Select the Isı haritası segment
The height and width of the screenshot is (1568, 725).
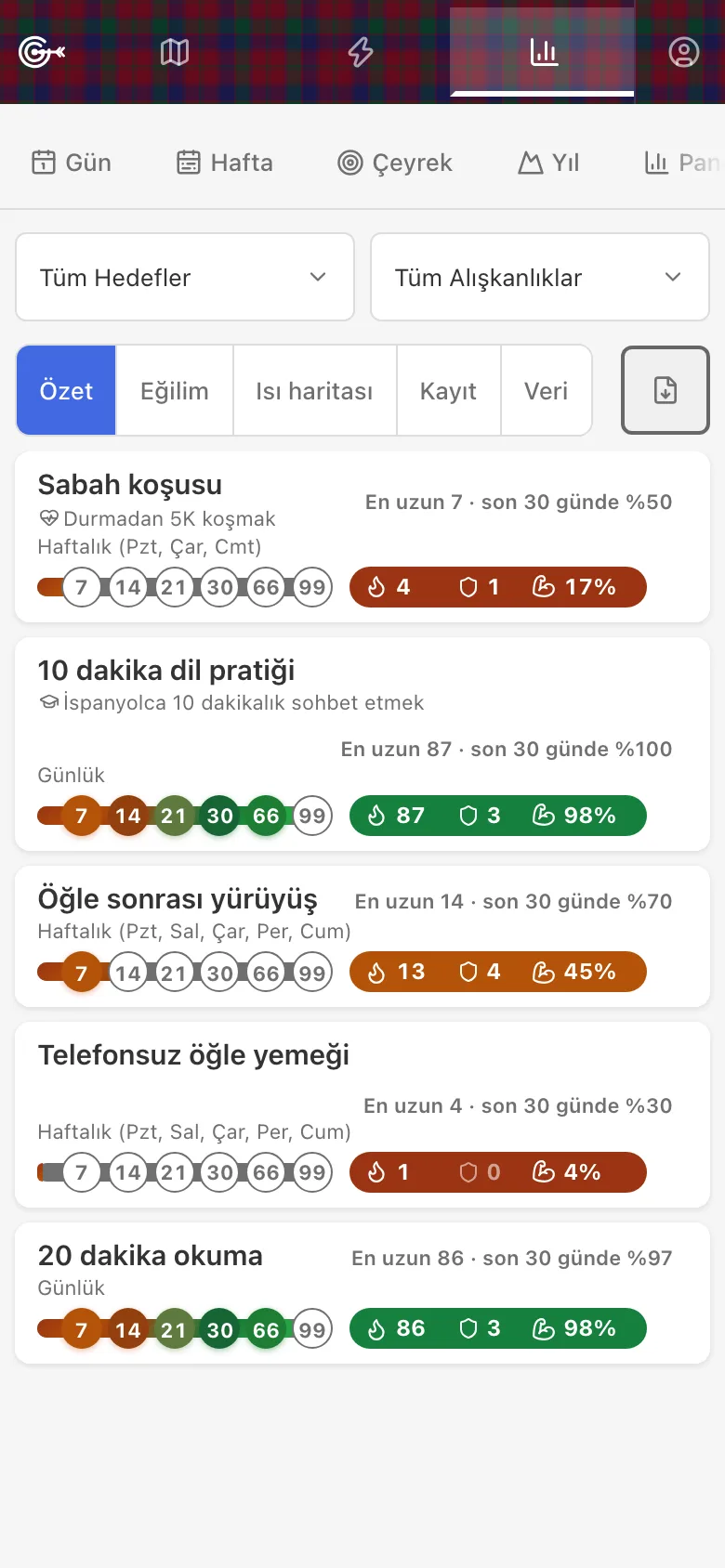315,390
